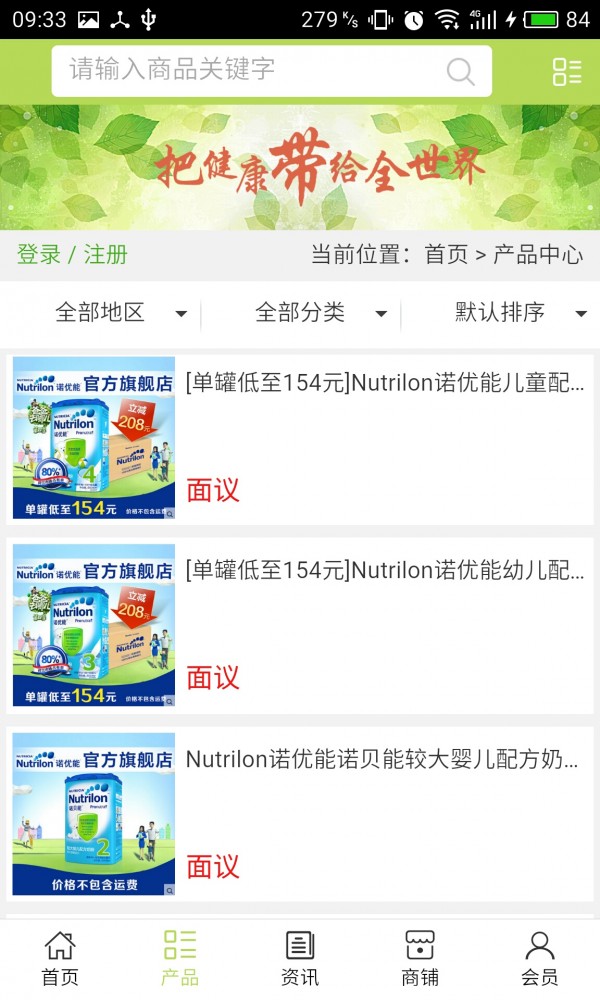Expand the 全部地区 region dropdown
Image resolution: width=600 pixels, height=1000 pixels.
(120, 313)
